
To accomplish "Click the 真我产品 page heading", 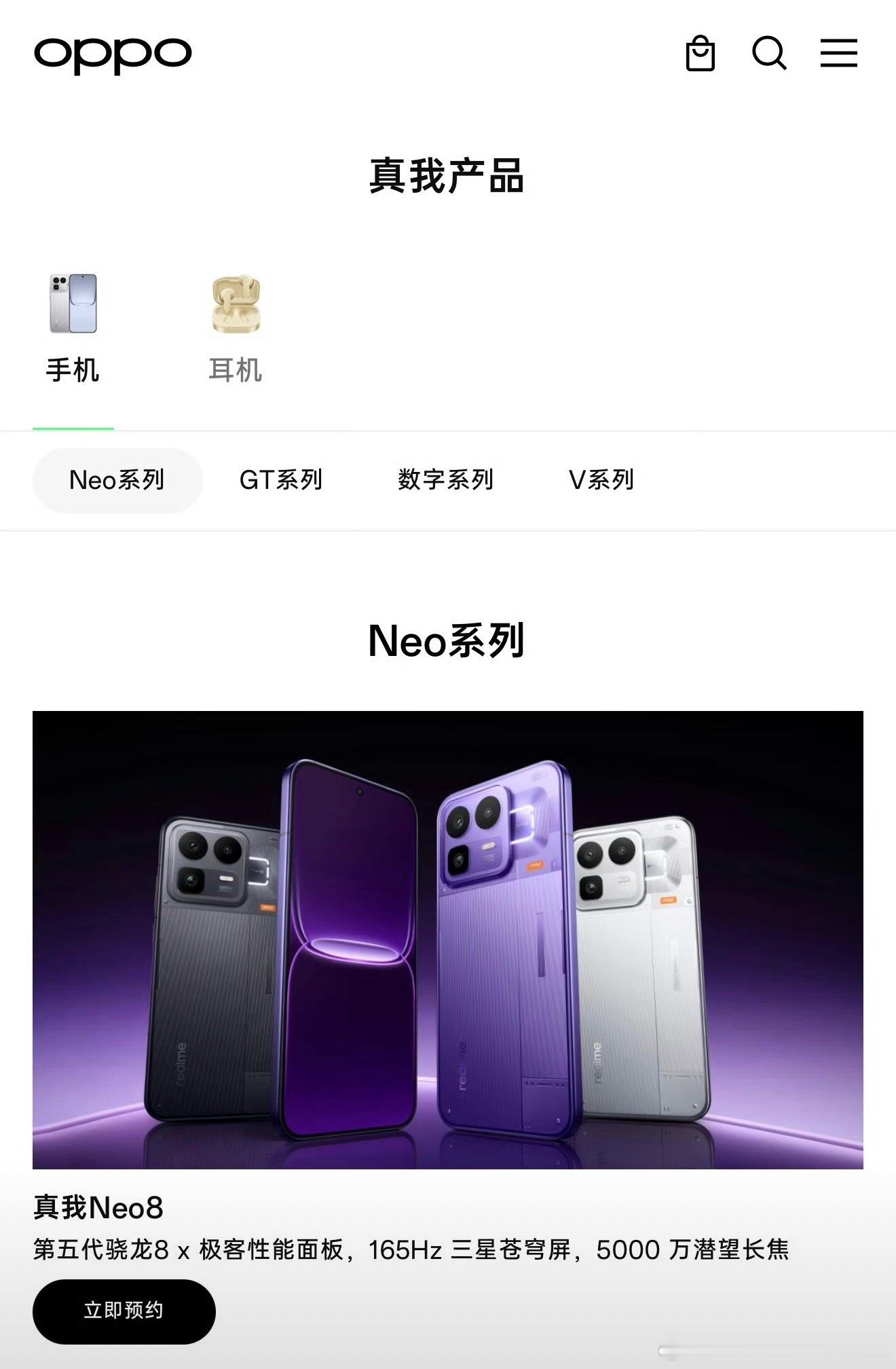I will pyautogui.click(x=448, y=174).
